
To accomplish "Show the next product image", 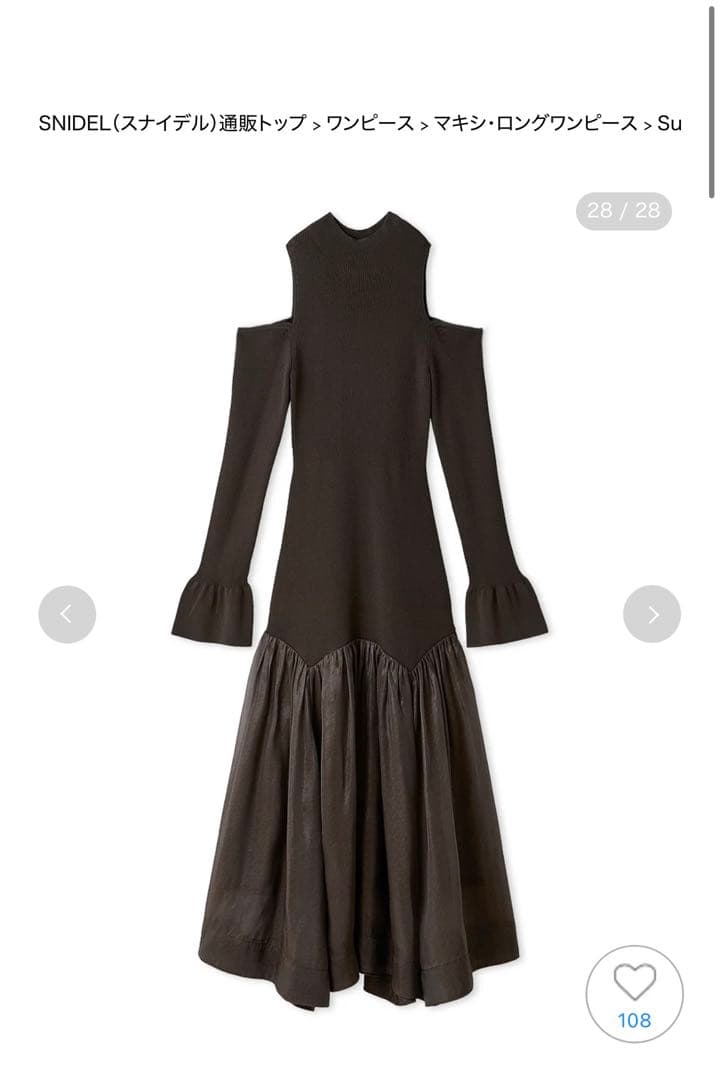I will (x=651, y=614).
